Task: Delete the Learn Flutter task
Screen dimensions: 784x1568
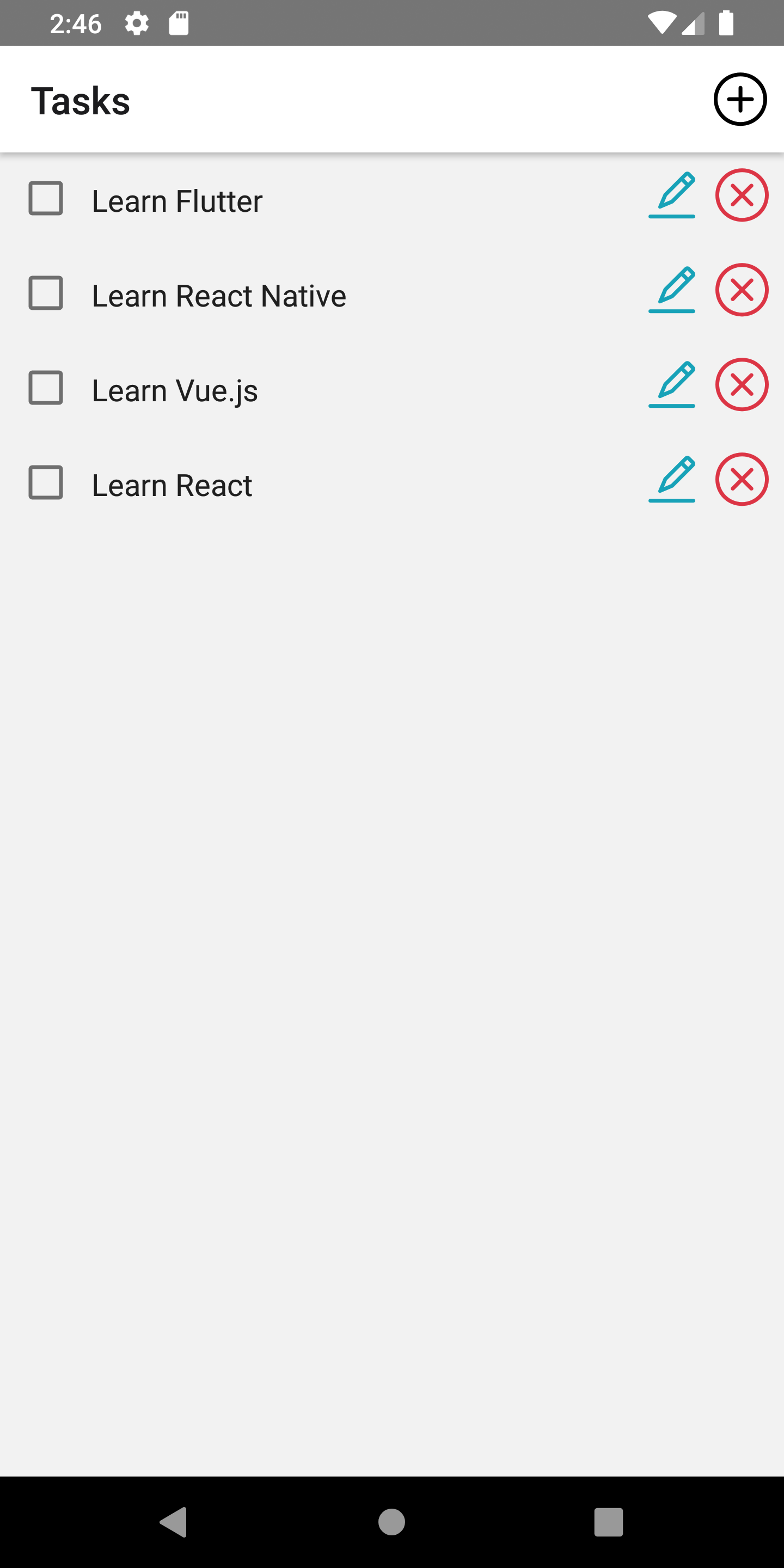Action: [742, 195]
